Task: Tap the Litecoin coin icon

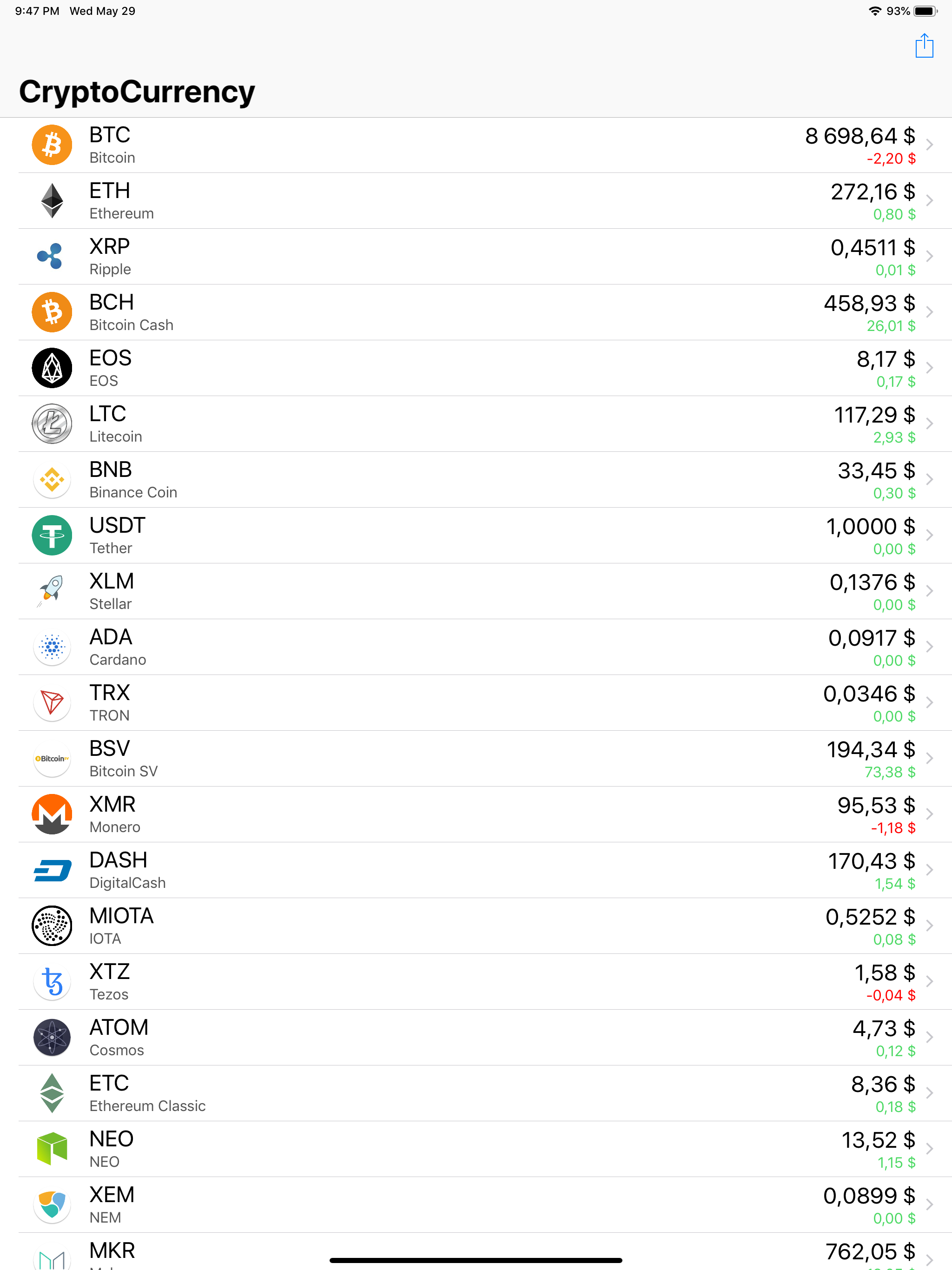Action: pos(52,423)
